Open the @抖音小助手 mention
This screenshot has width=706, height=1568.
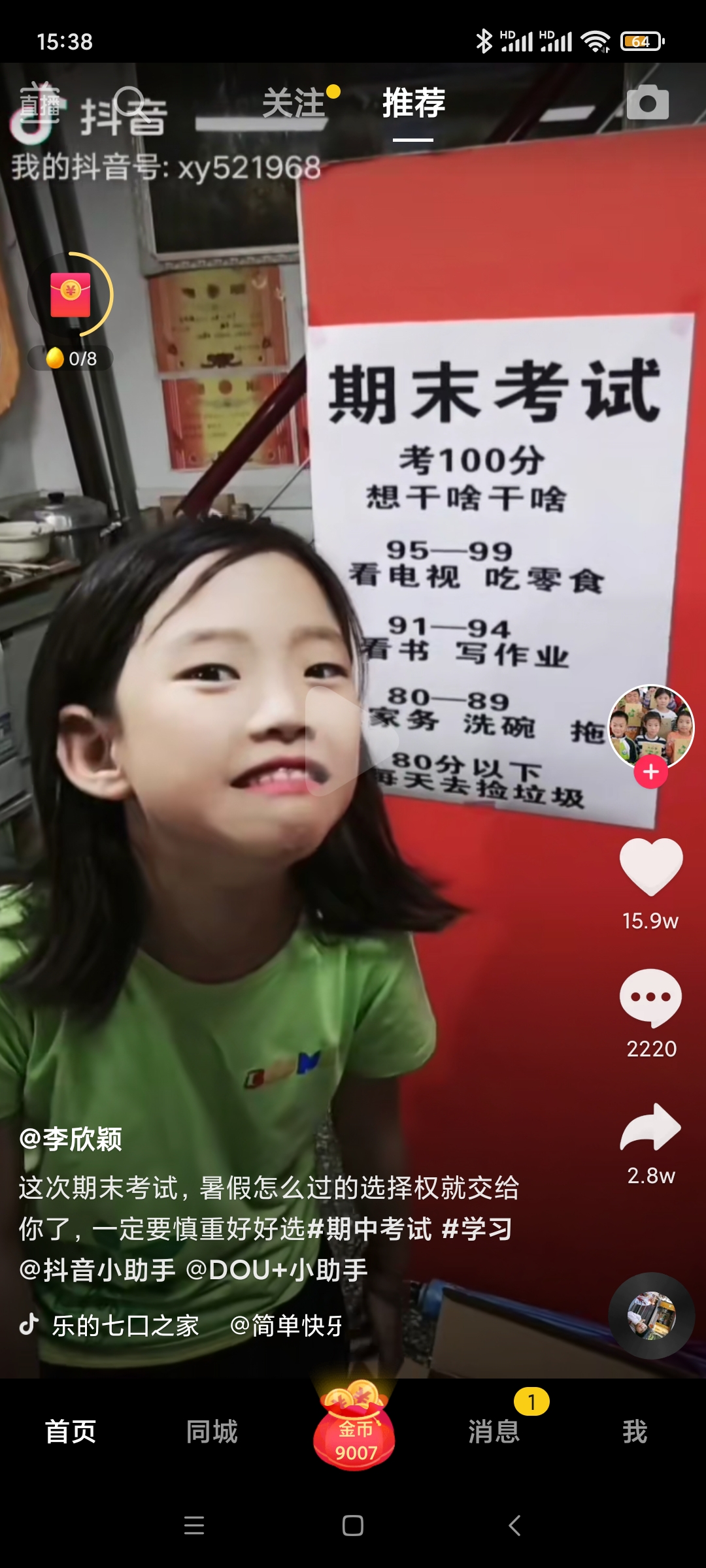97,1270
